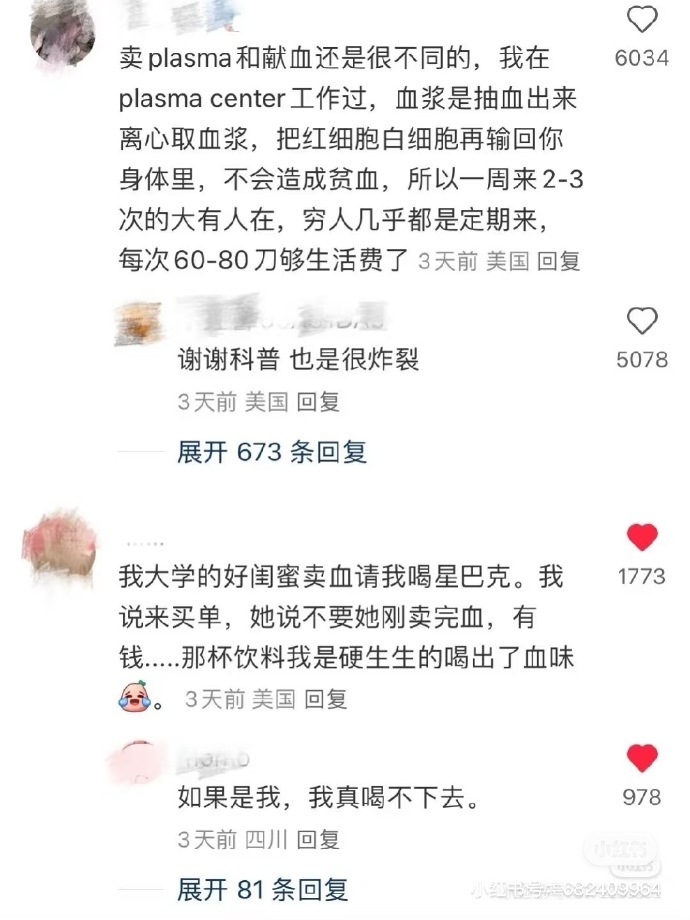Reply to the commenter from 四川
This screenshot has width=690, height=920.
(x=319, y=839)
